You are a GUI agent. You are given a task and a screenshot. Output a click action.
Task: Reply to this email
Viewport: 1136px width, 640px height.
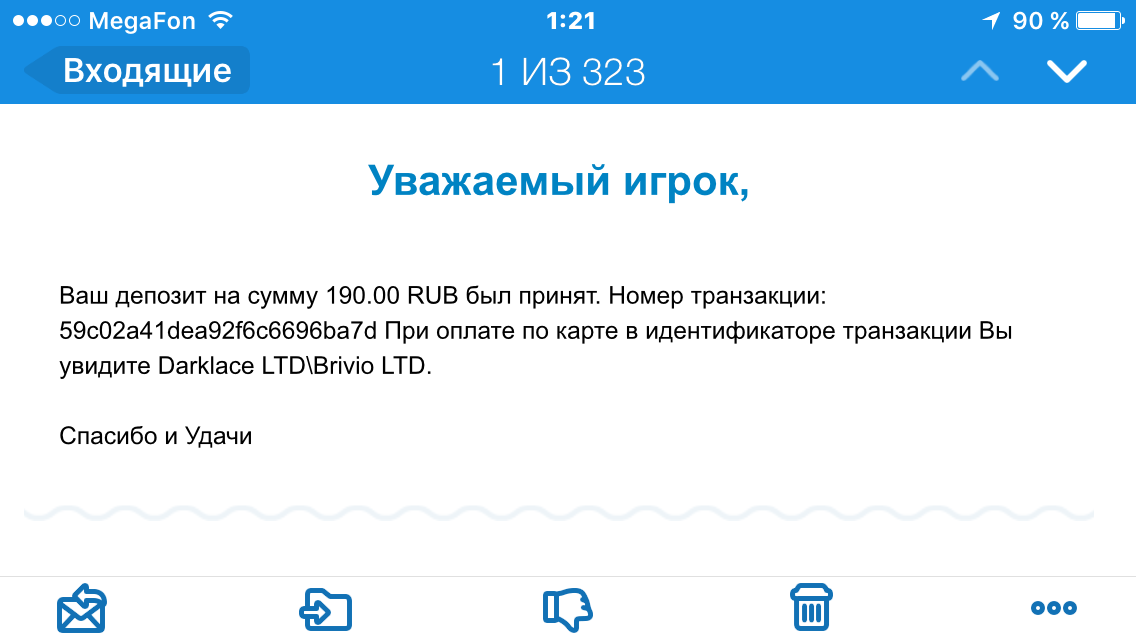coord(82,608)
